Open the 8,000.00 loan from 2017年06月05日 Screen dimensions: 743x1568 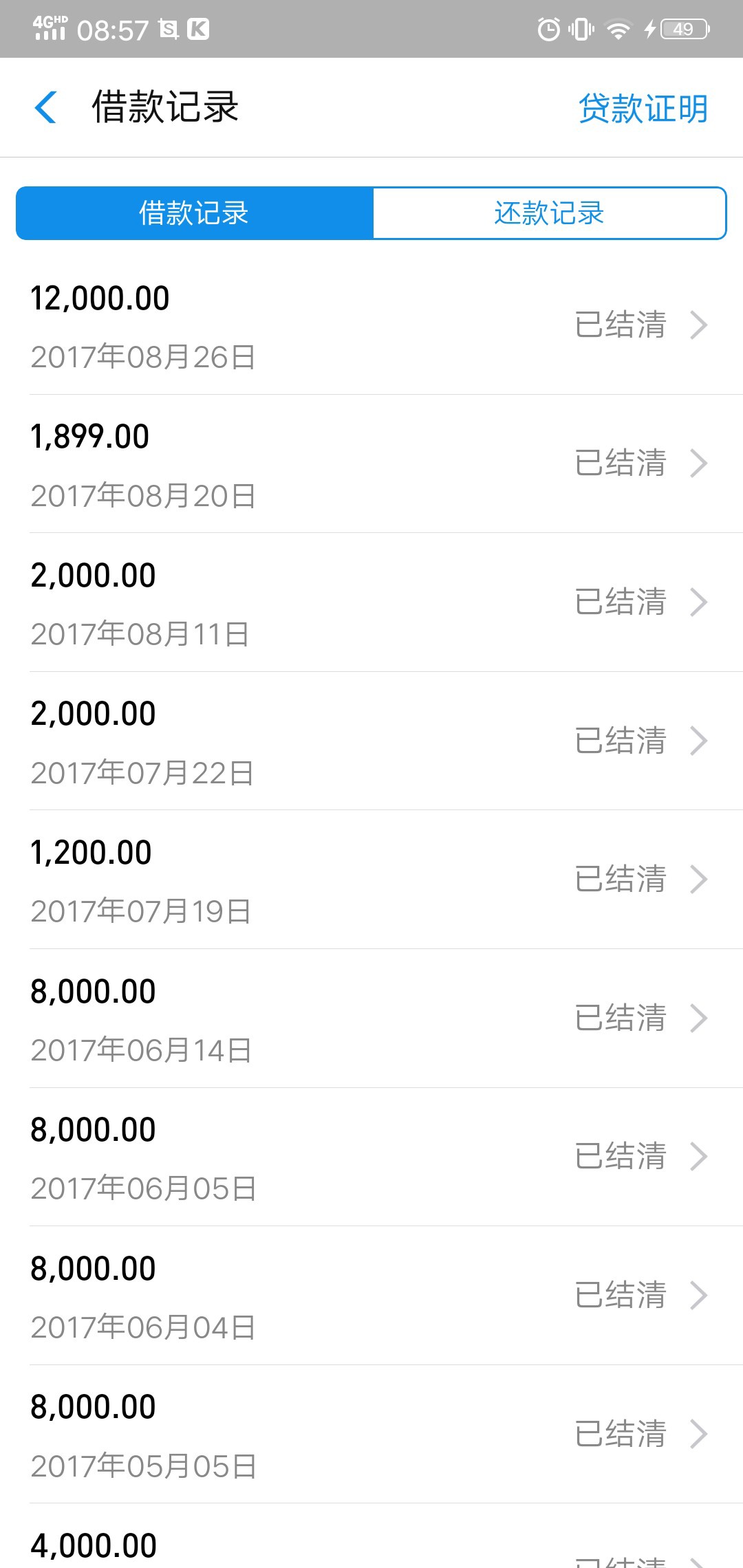click(x=371, y=1157)
